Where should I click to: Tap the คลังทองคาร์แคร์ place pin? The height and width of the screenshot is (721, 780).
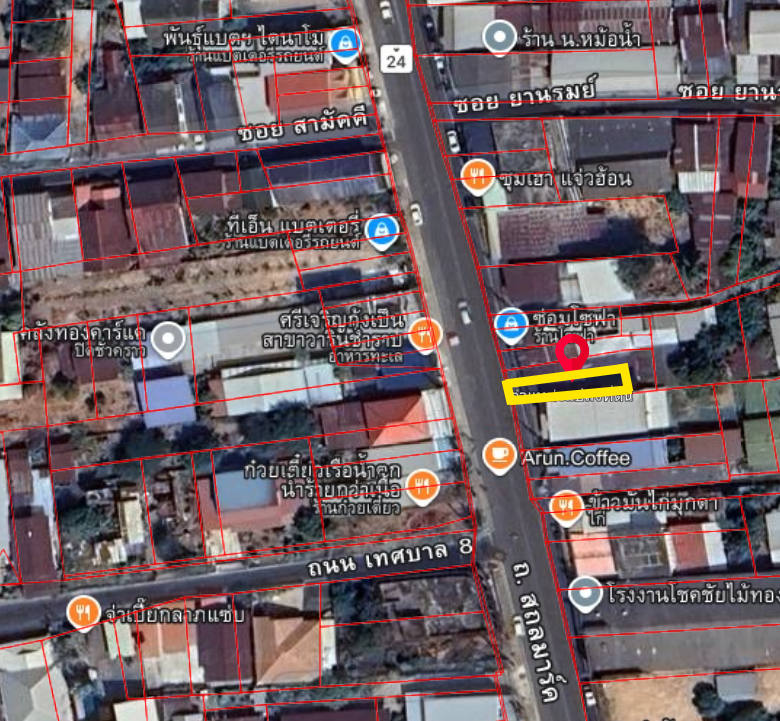click(169, 340)
